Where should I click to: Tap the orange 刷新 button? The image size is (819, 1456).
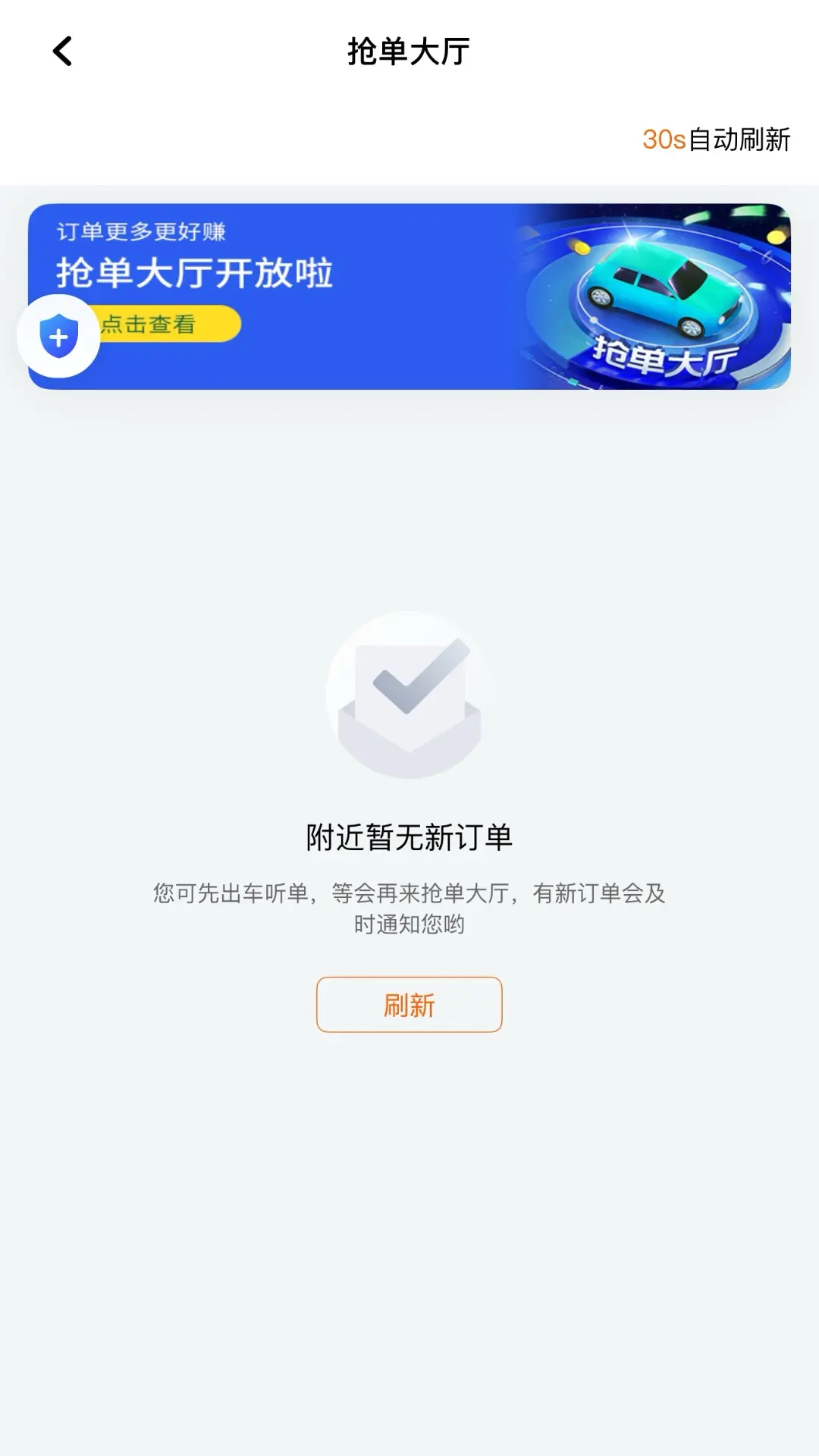(409, 1005)
